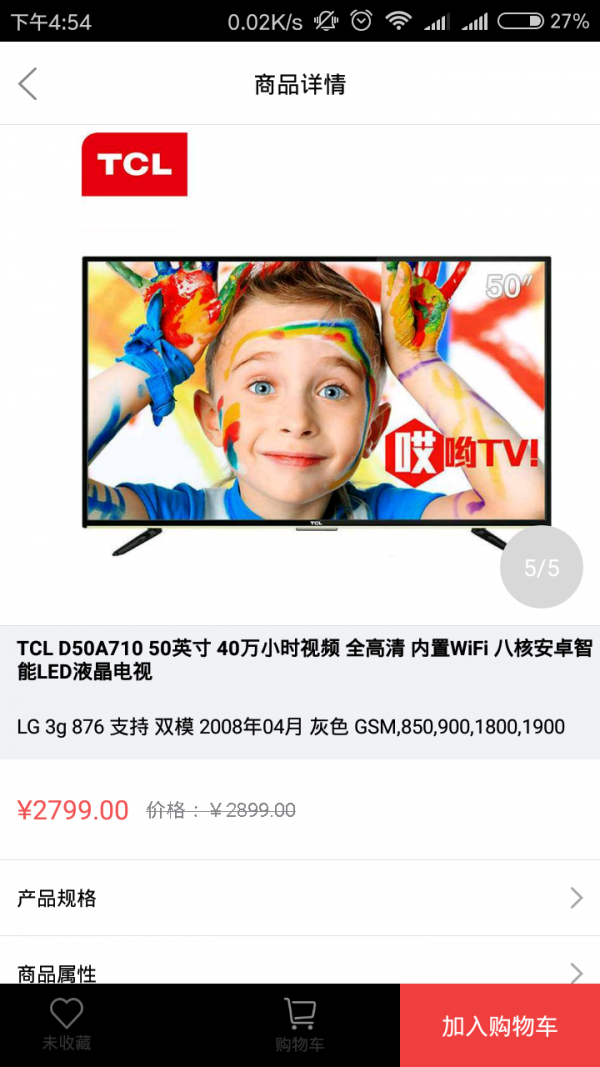Open the 购物车 shopping cart
600x1067 pixels.
pyautogui.click(x=300, y=1024)
